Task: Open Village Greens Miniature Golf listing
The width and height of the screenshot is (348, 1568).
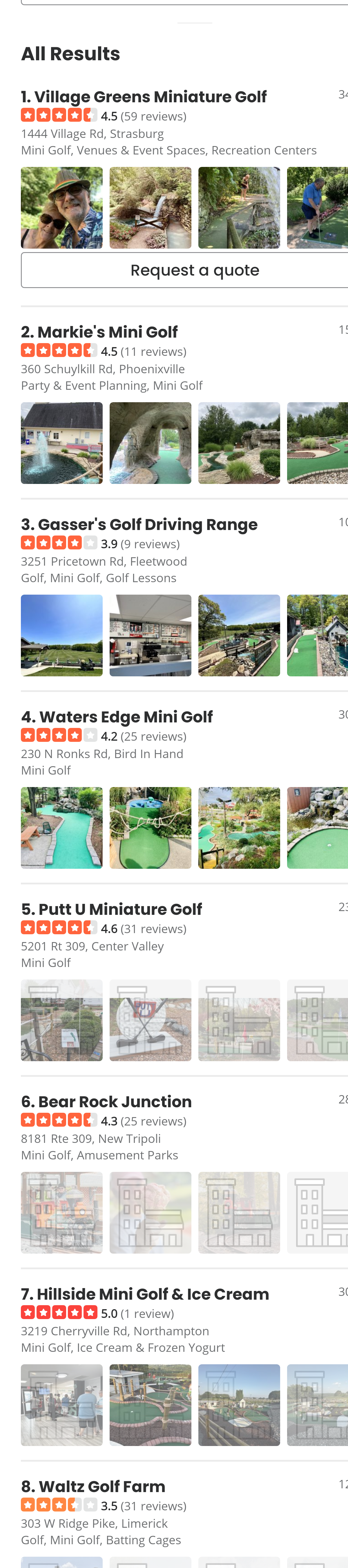Action: (x=150, y=97)
